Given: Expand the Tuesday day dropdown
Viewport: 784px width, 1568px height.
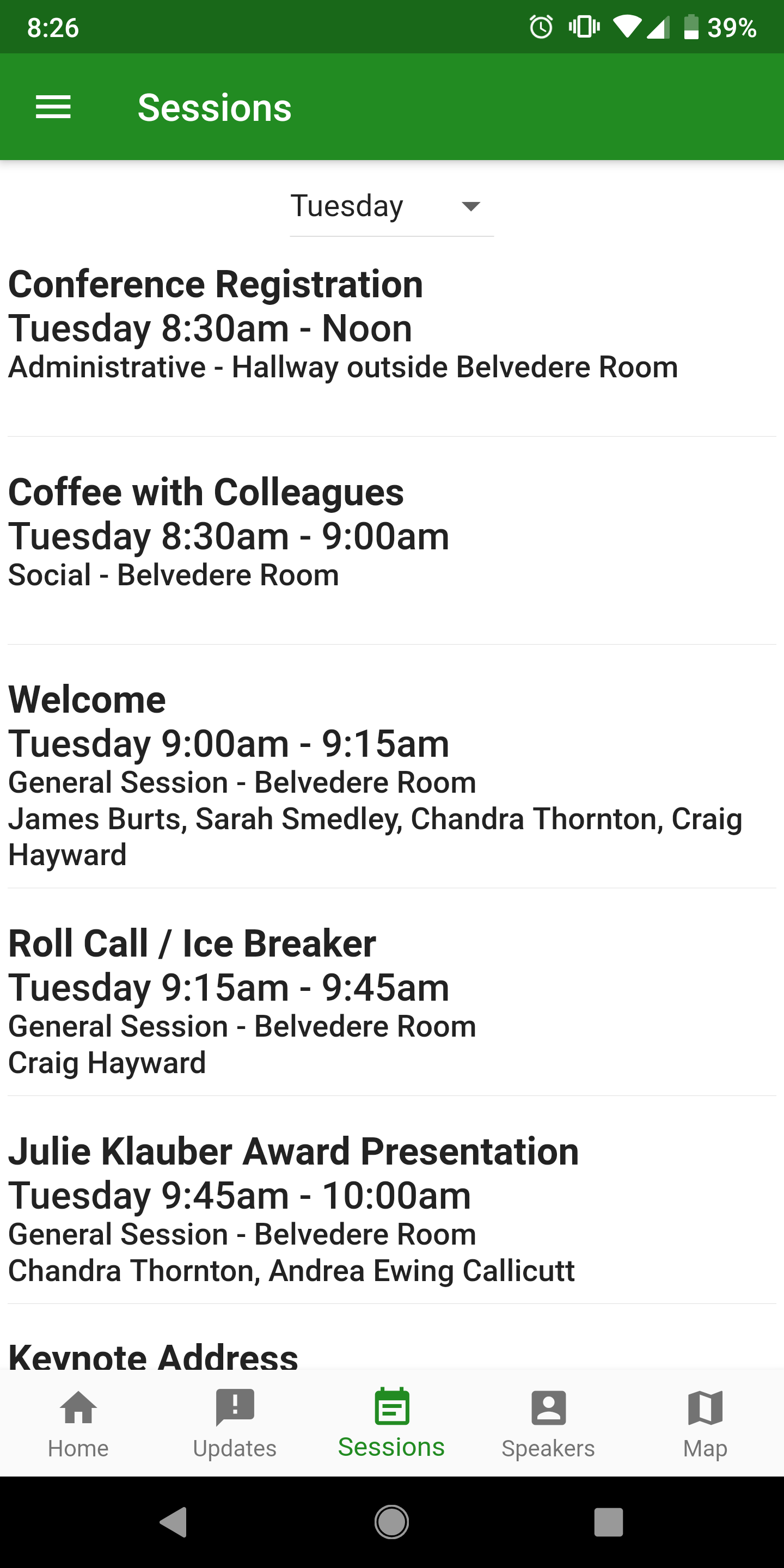Looking at the screenshot, I should [x=391, y=207].
